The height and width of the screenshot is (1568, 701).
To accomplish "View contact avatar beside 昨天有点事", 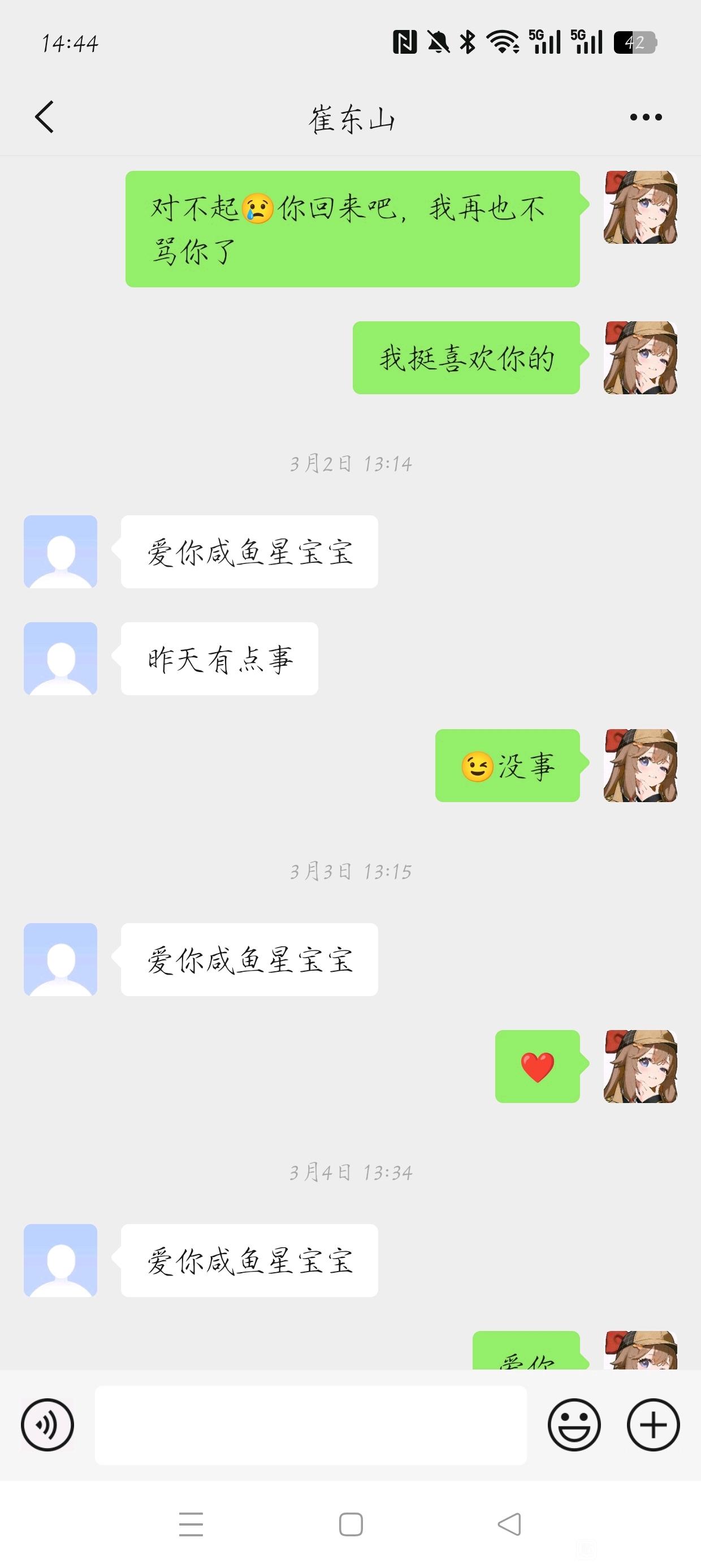I will tap(60, 658).
